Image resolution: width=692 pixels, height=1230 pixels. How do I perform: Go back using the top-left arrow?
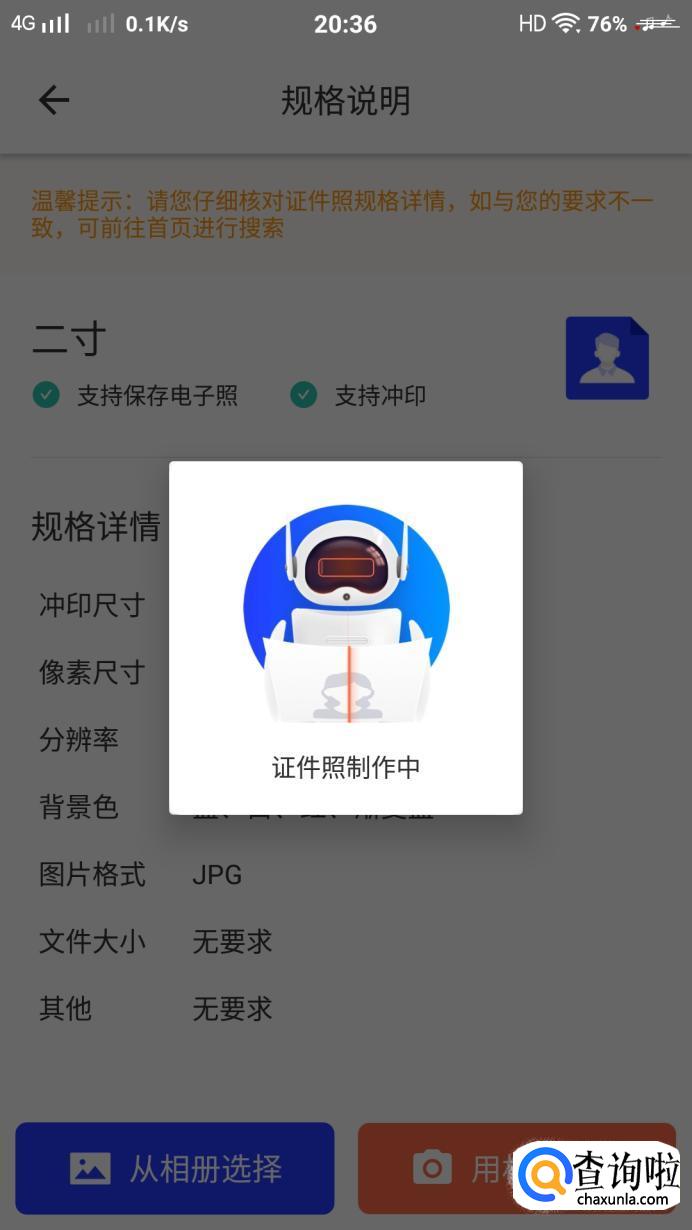pyautogui.click(x=54, y=100)
